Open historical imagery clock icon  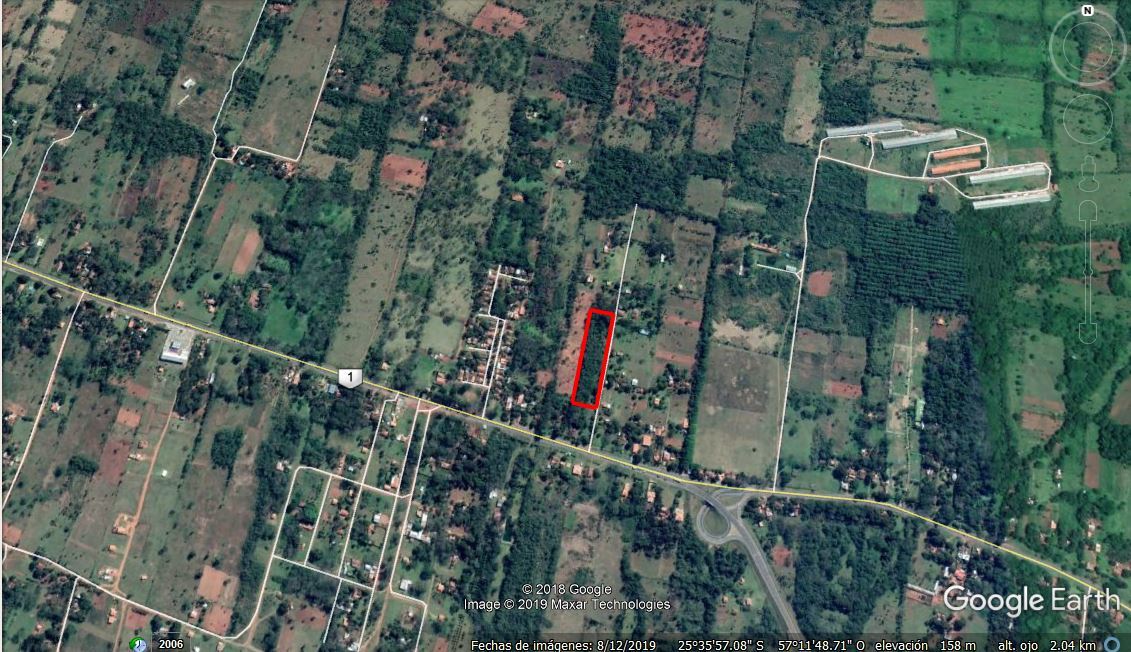pos(139,644)
